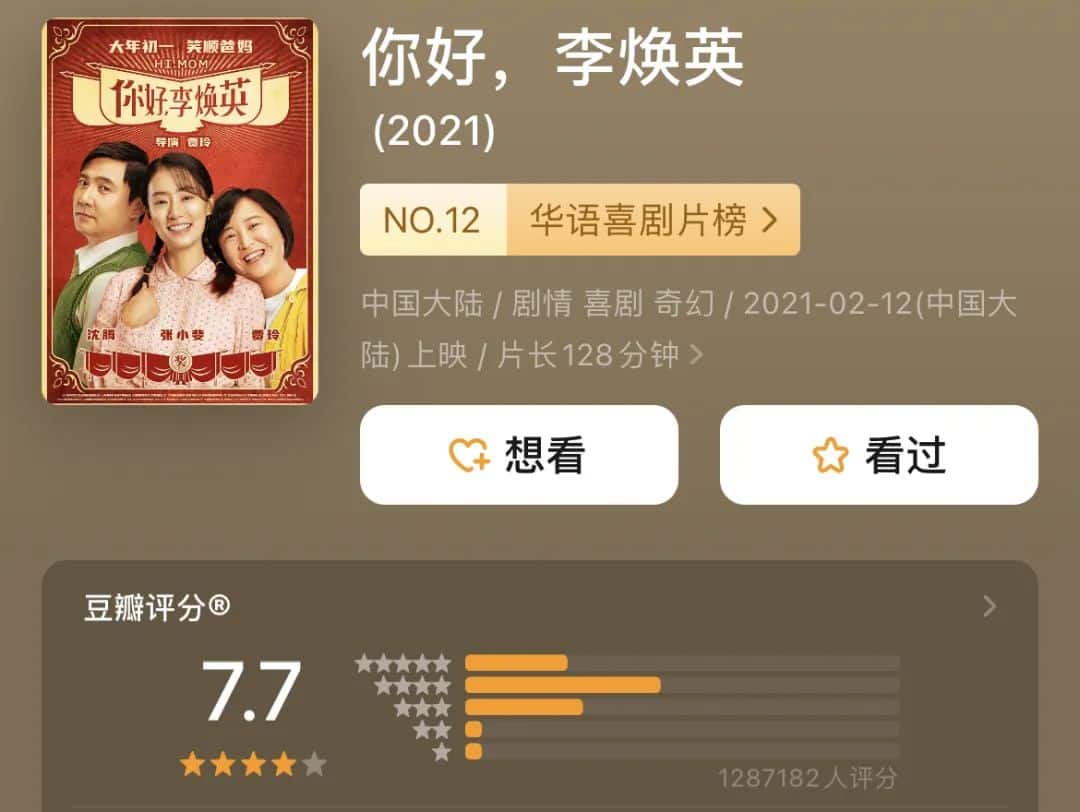Open the movie poster image
This screenshot has width=1080, height=812.
(x=180, y=212)
